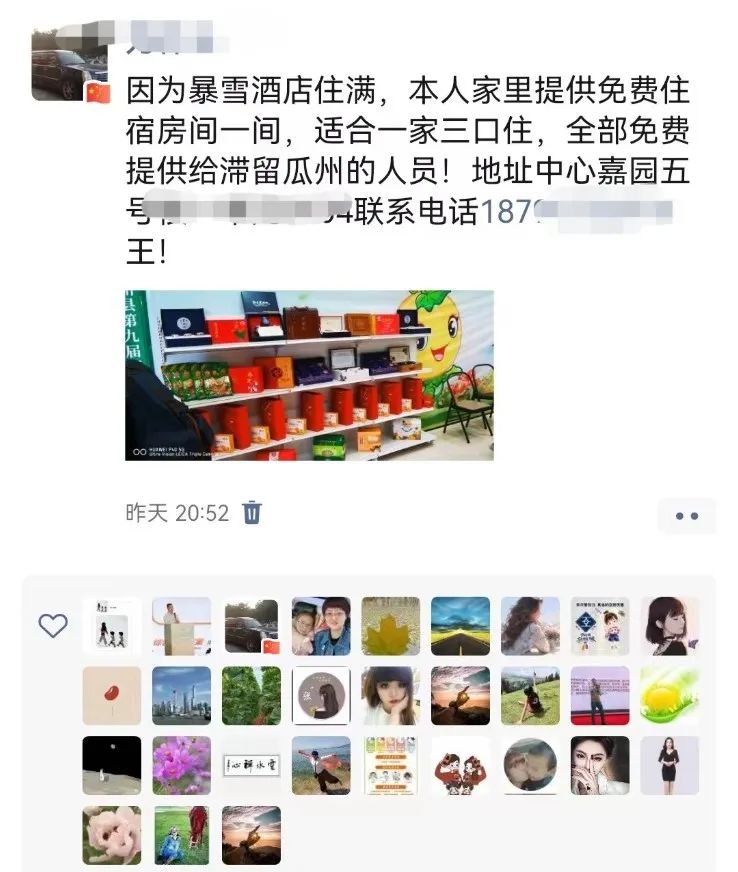Open avatar of two people wearing glasses
738x872 pixels.
[x=321, y=626]
